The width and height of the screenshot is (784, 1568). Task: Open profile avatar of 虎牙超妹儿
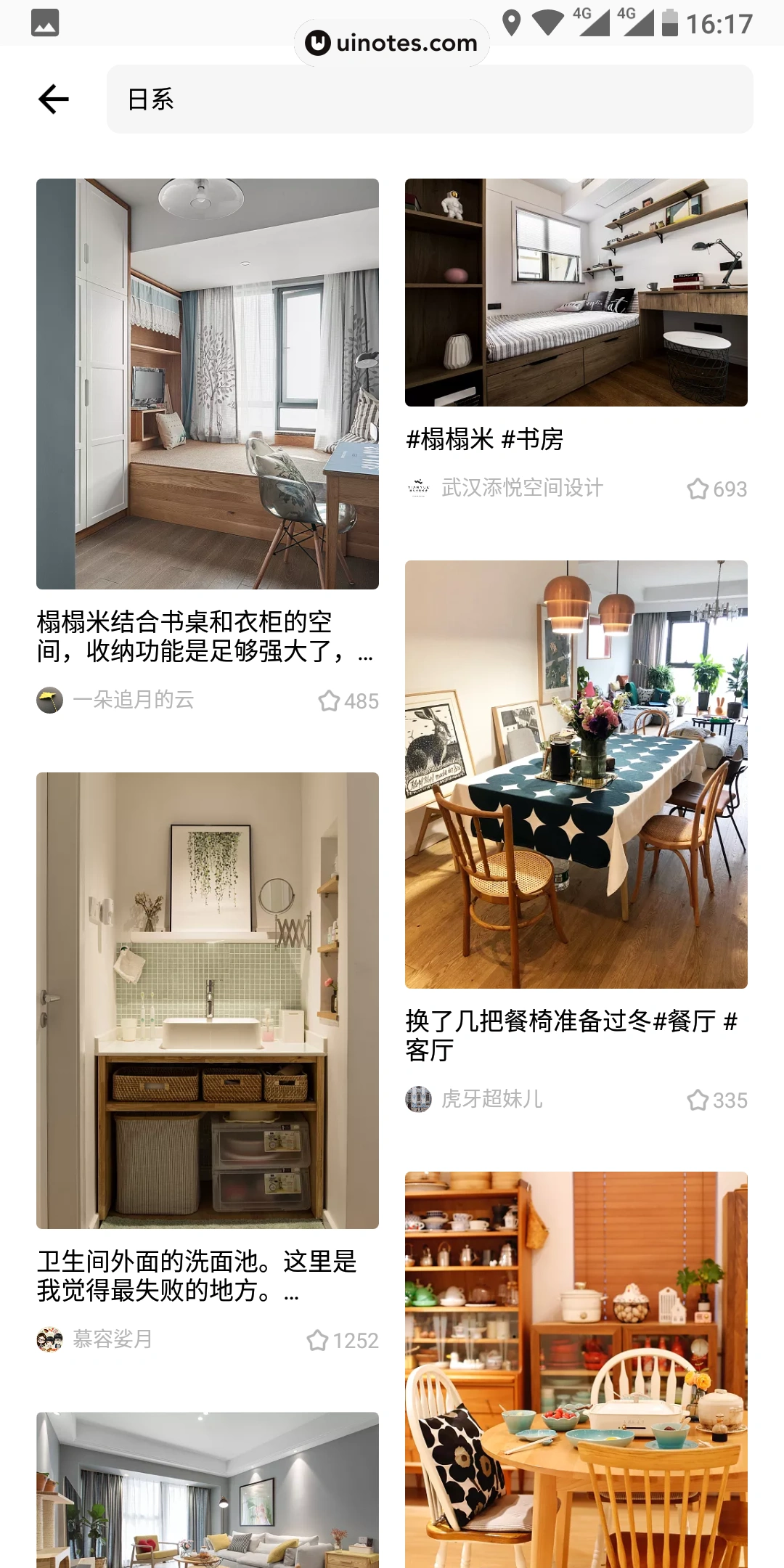pos(418,1100)
